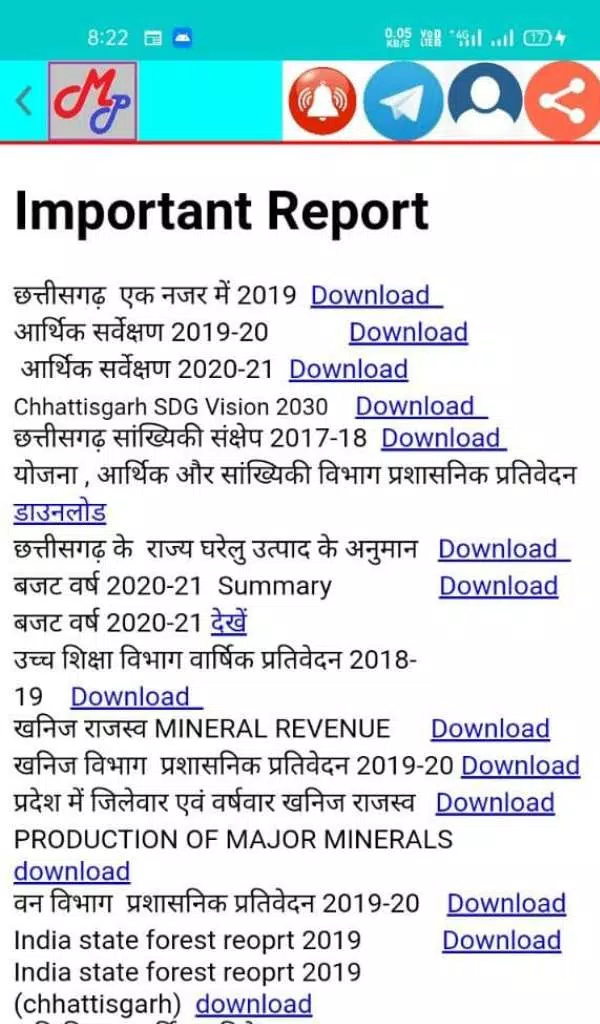Download छत्तीसगढ़ सांख्यिकी संक्षेप 2017-18
This screenshot has width=600, height=1024.
click(443, 439)
